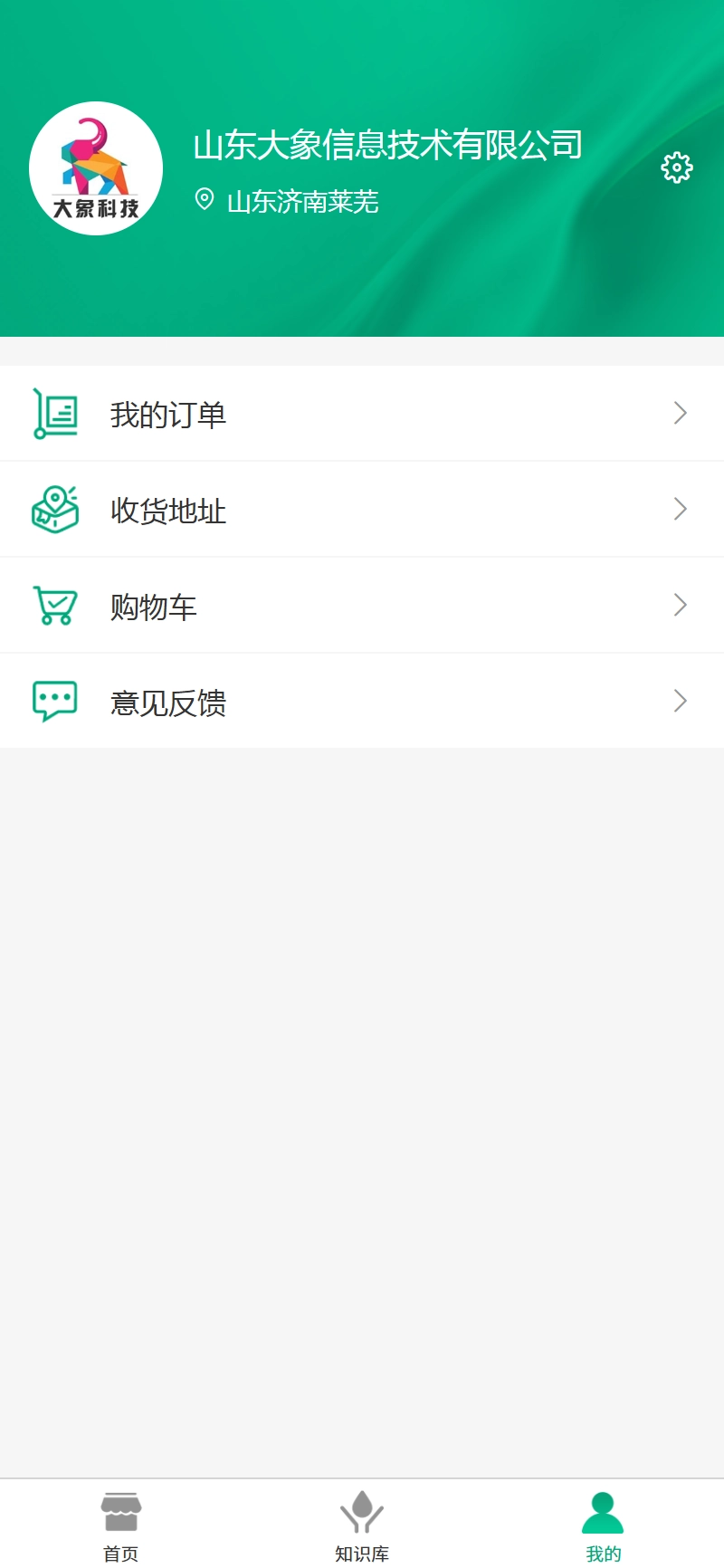Tap the 我的 person icon in bottom bar
Screen dimensions: 724x1568
coord(602,1506)
